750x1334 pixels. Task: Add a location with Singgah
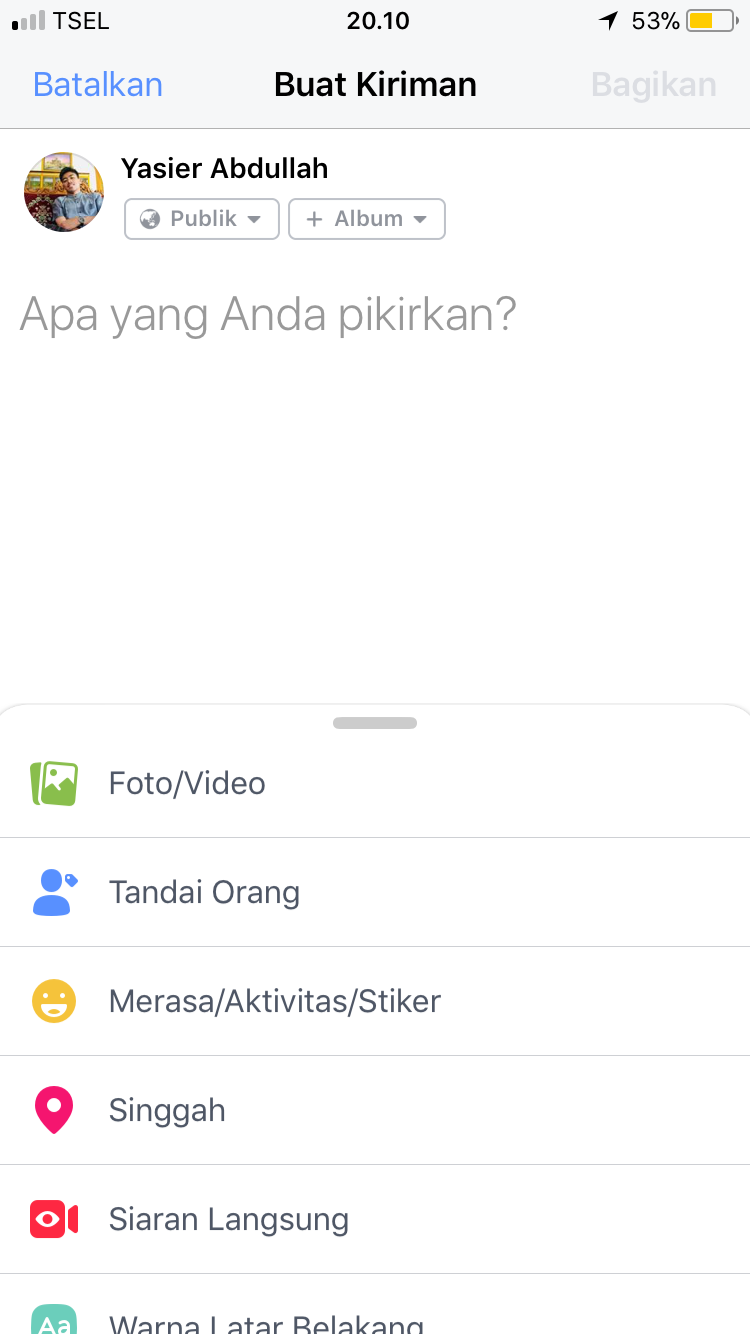(167, 1110)
